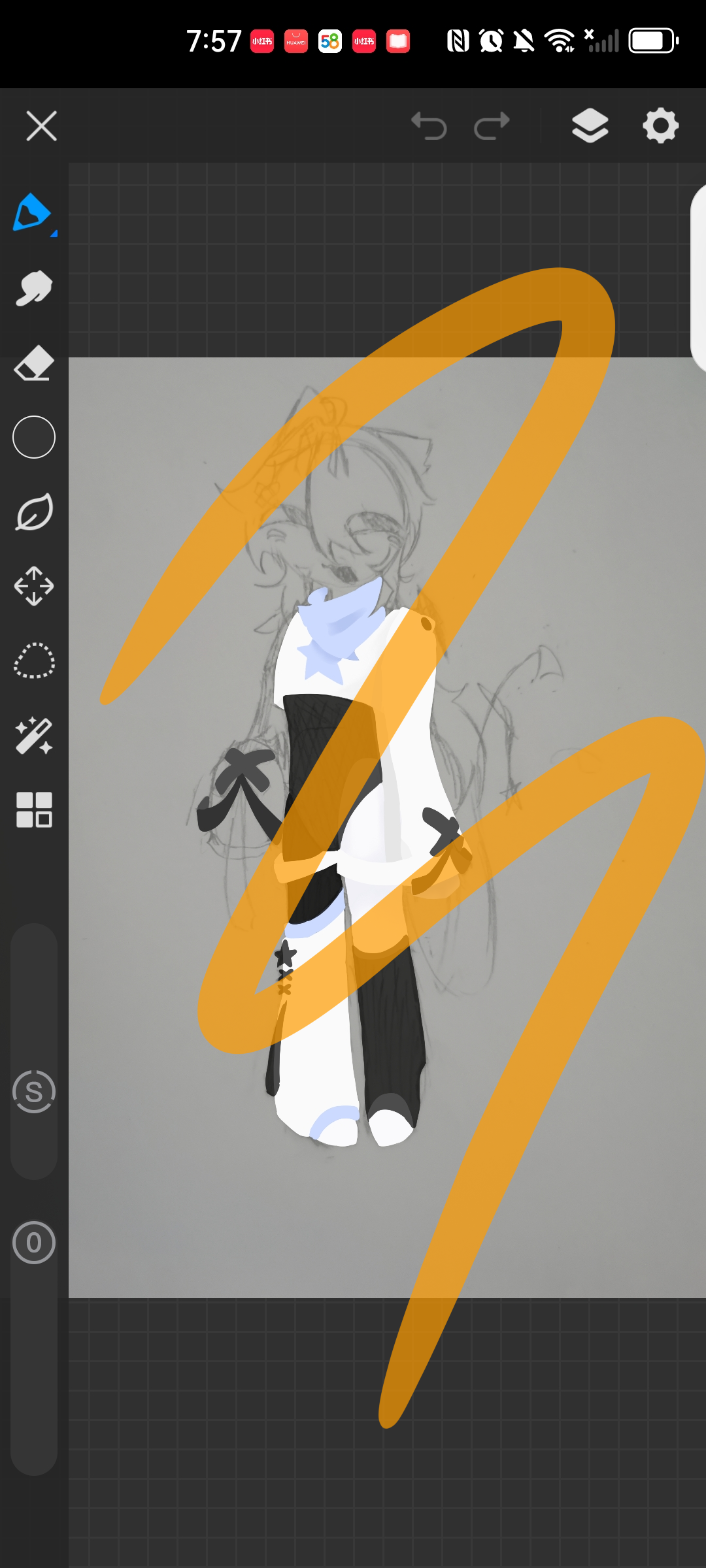Open the grid tools menu

coord(34,810)
